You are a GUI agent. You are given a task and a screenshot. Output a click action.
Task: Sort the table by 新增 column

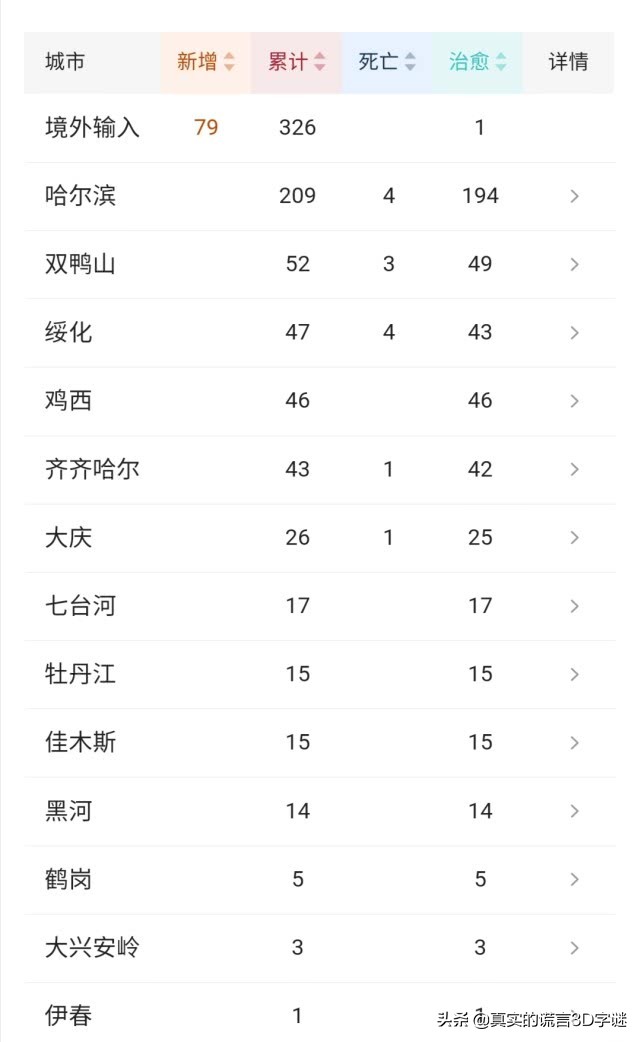pyautogui.click(x=205, y=62)
